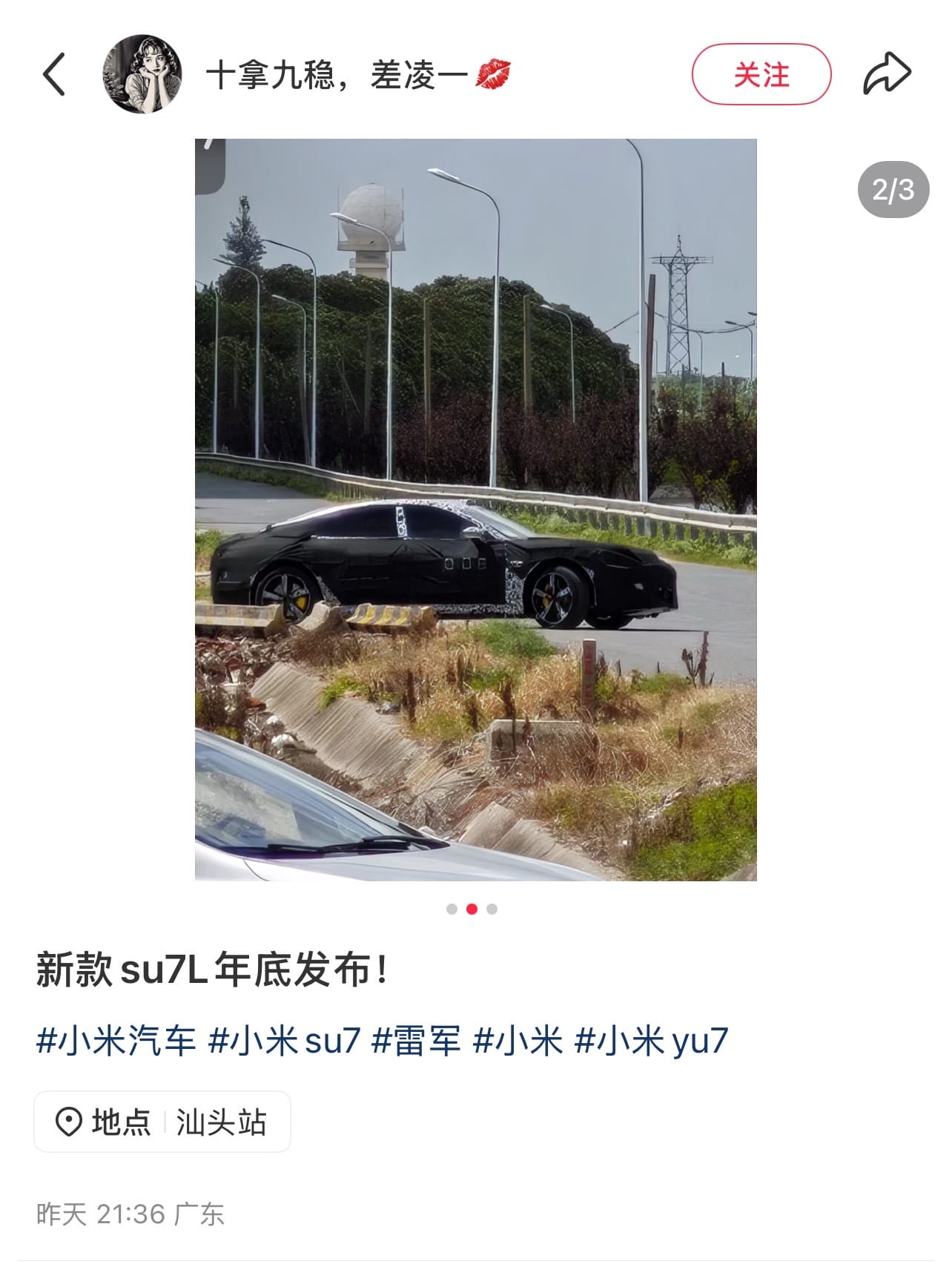Go back using the top-left arrow
952x1270 pixels.
(54, 74)
